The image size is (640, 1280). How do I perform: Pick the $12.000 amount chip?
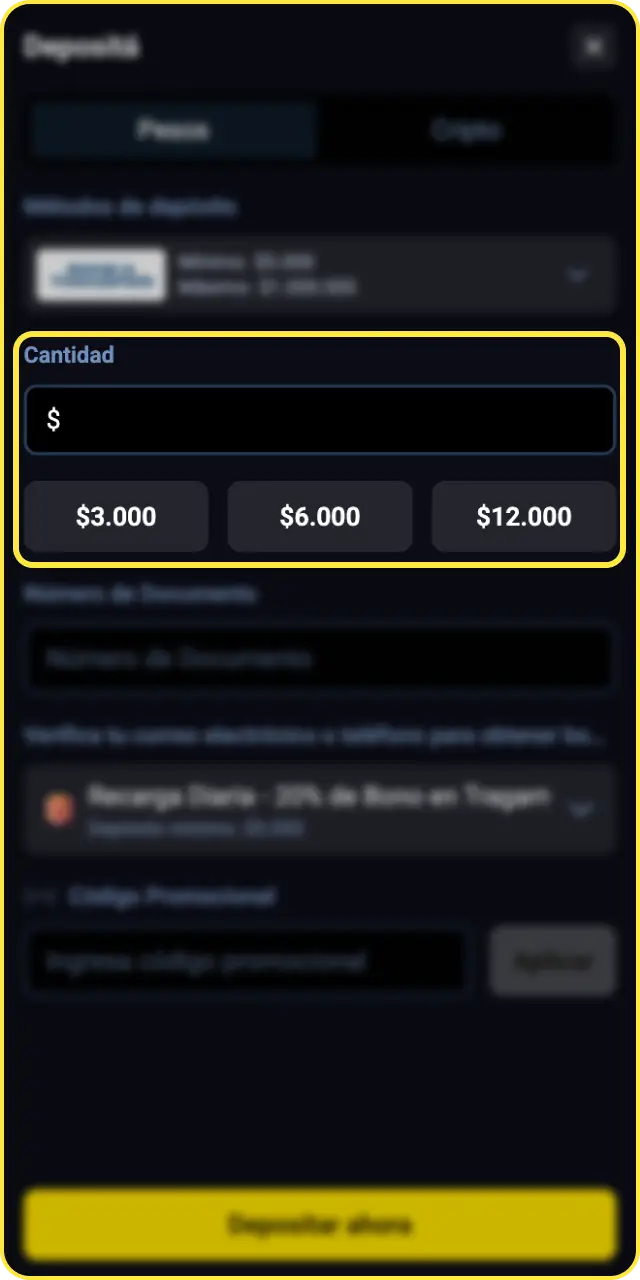524,516
